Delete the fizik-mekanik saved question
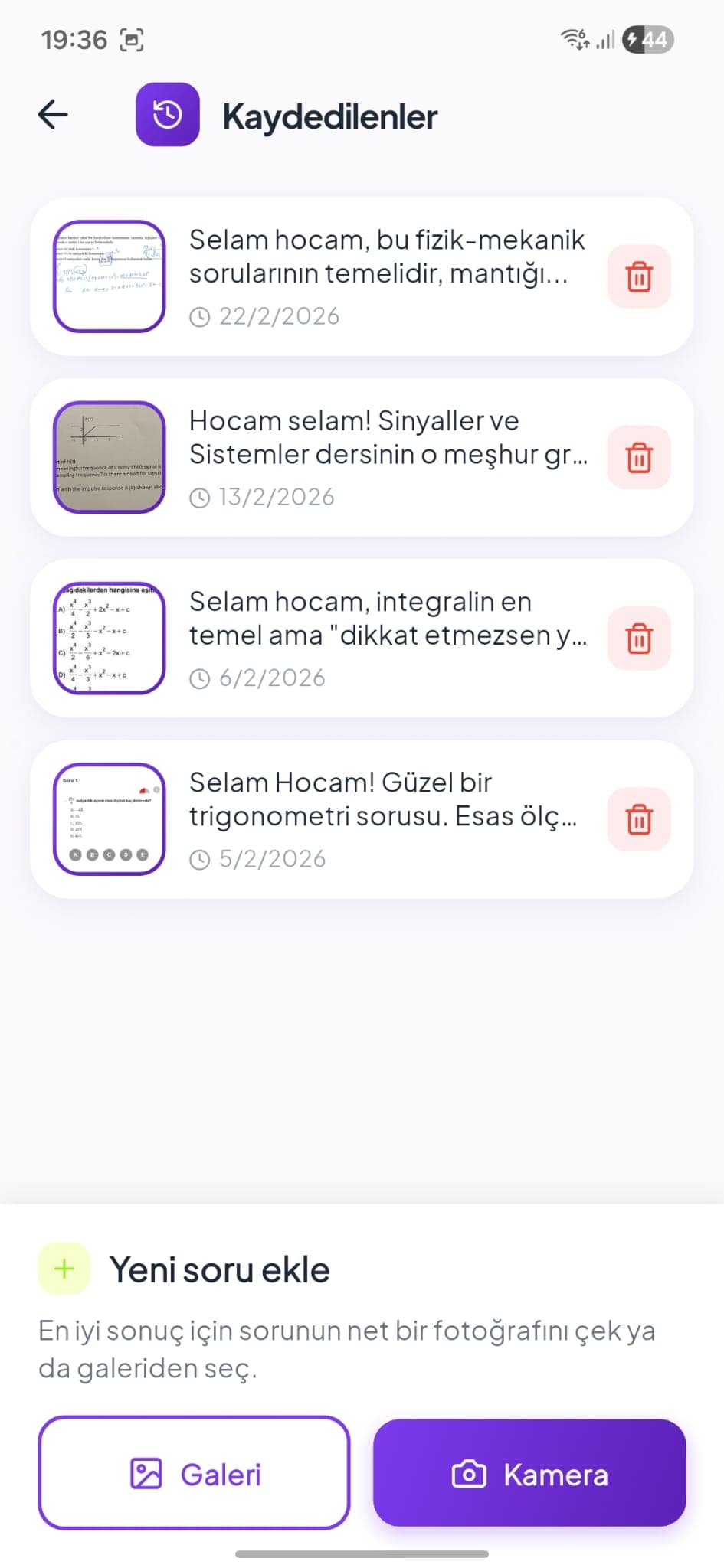 [x=638, y=277]
